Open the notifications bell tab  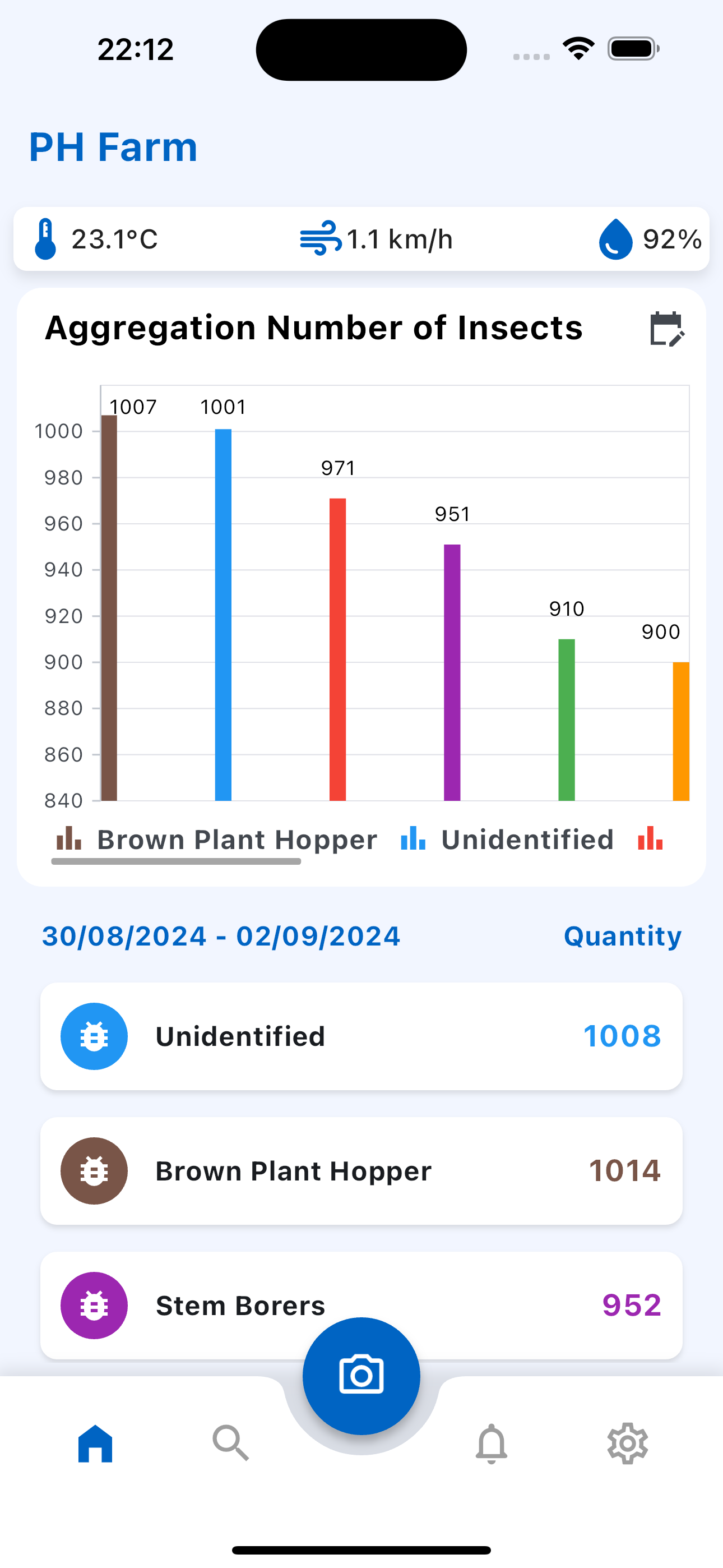pyautogui.click(x=491, y=1443)
